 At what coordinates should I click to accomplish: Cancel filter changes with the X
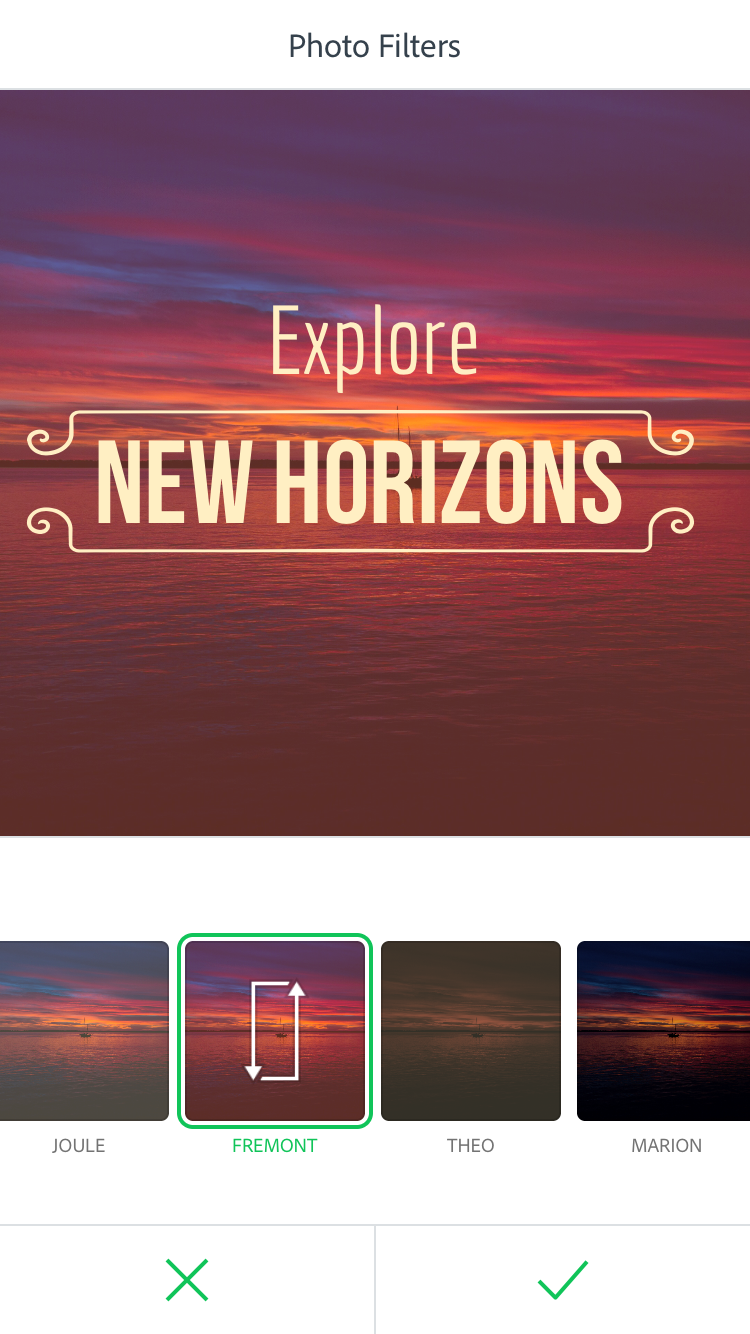click(x=187, y=1280)
